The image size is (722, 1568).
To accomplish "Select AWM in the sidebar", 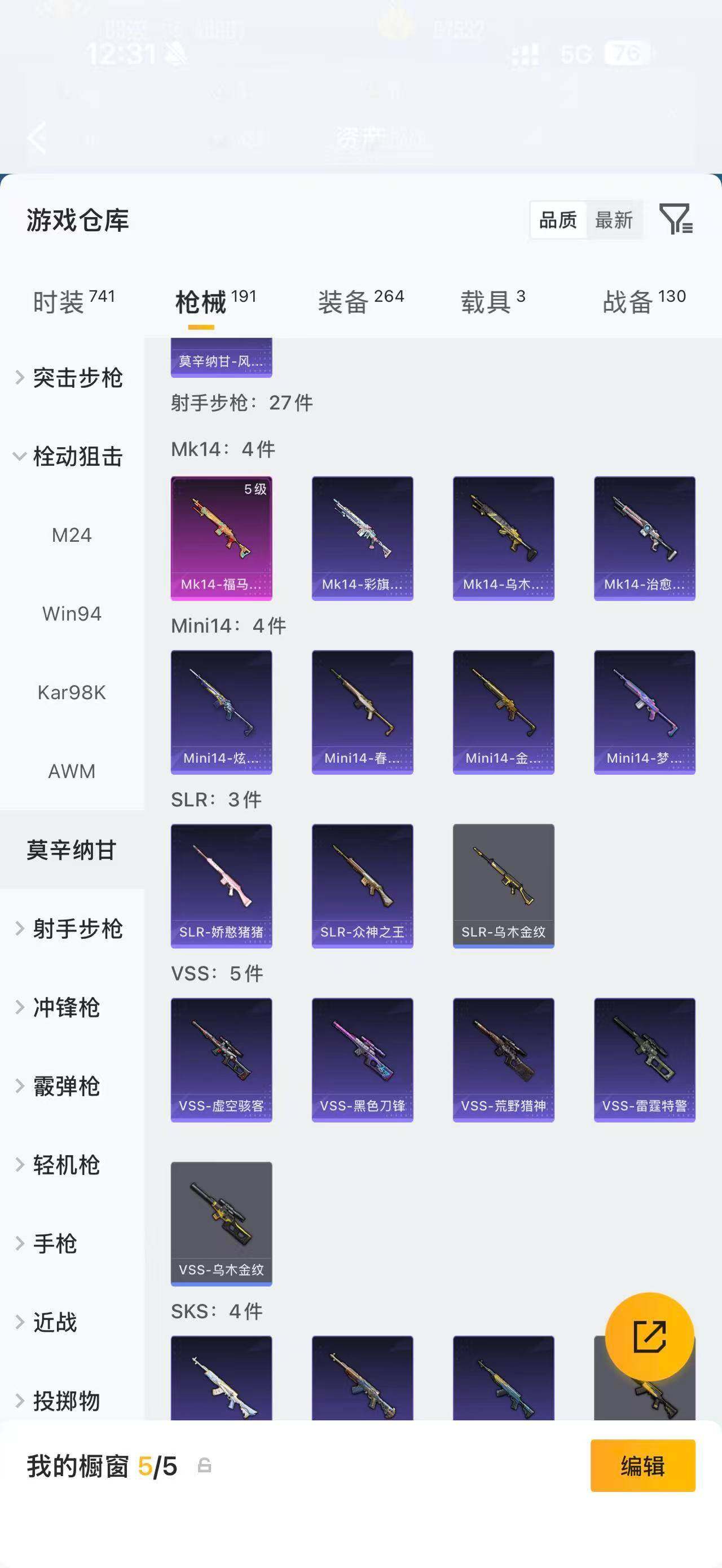I will click(72, 771).
